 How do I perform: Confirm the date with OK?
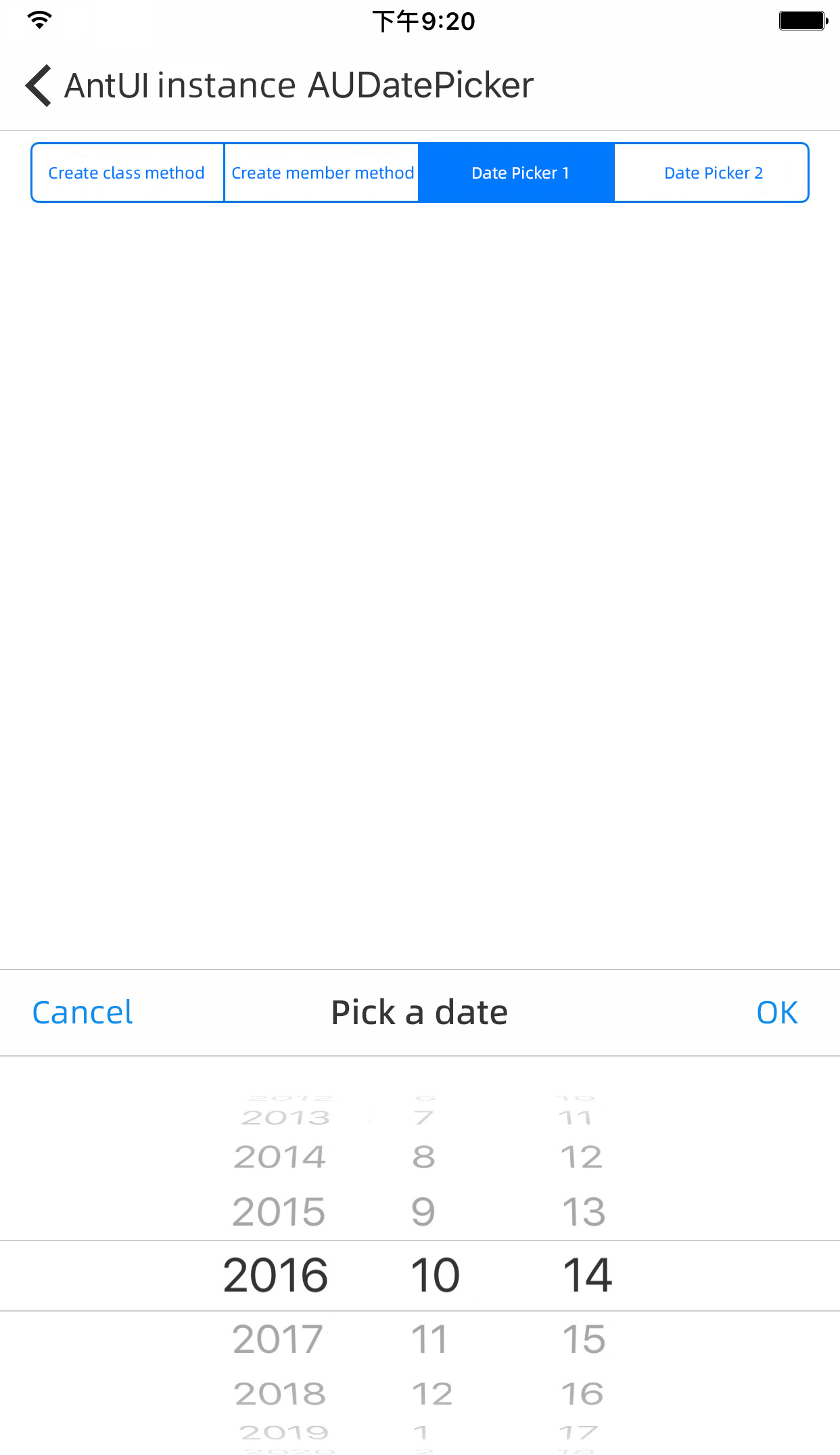(776, 1013)
